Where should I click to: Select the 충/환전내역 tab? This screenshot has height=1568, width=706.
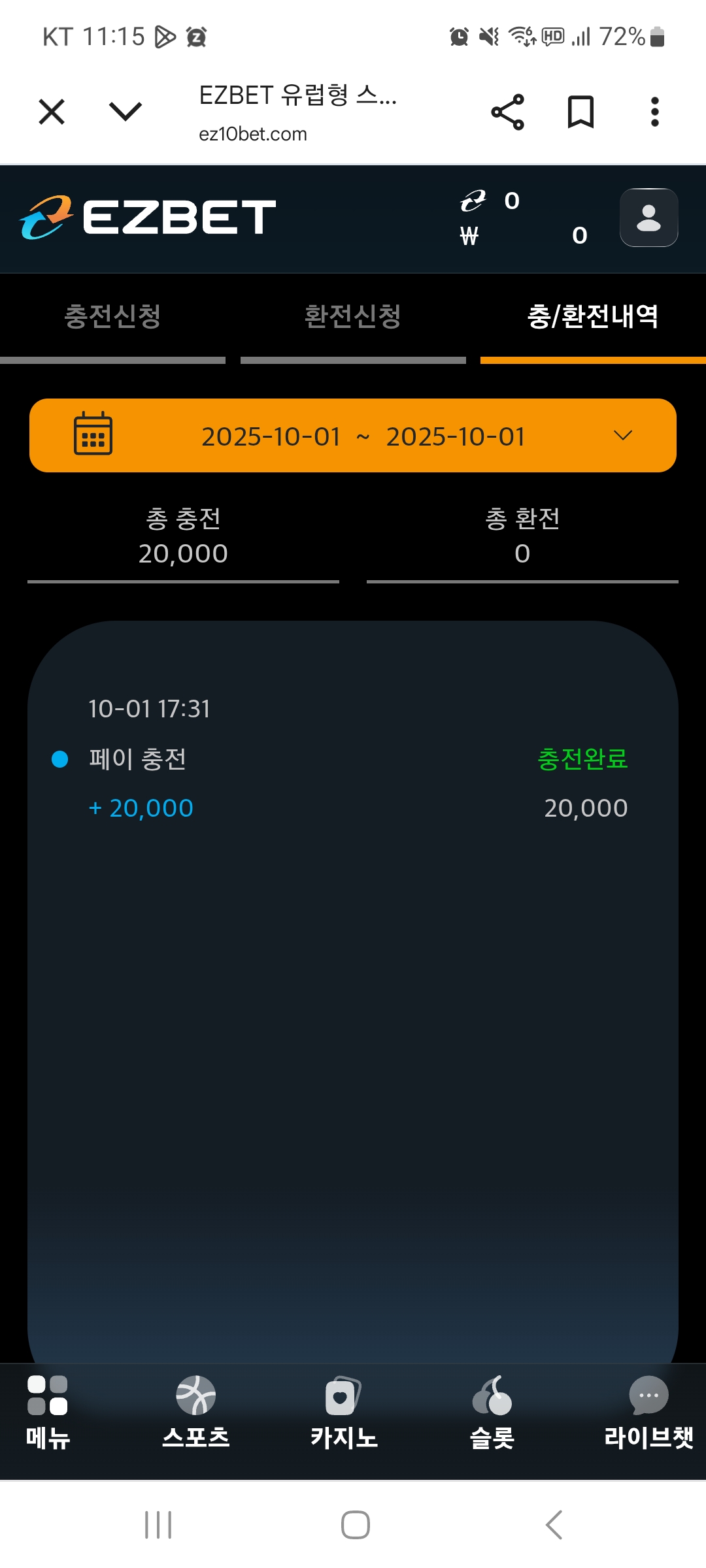coord(593,318)
